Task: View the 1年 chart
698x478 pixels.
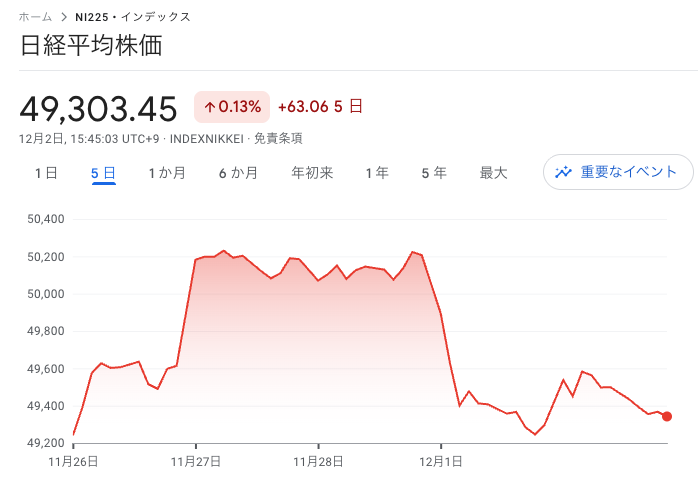Action: pos(377,173)
